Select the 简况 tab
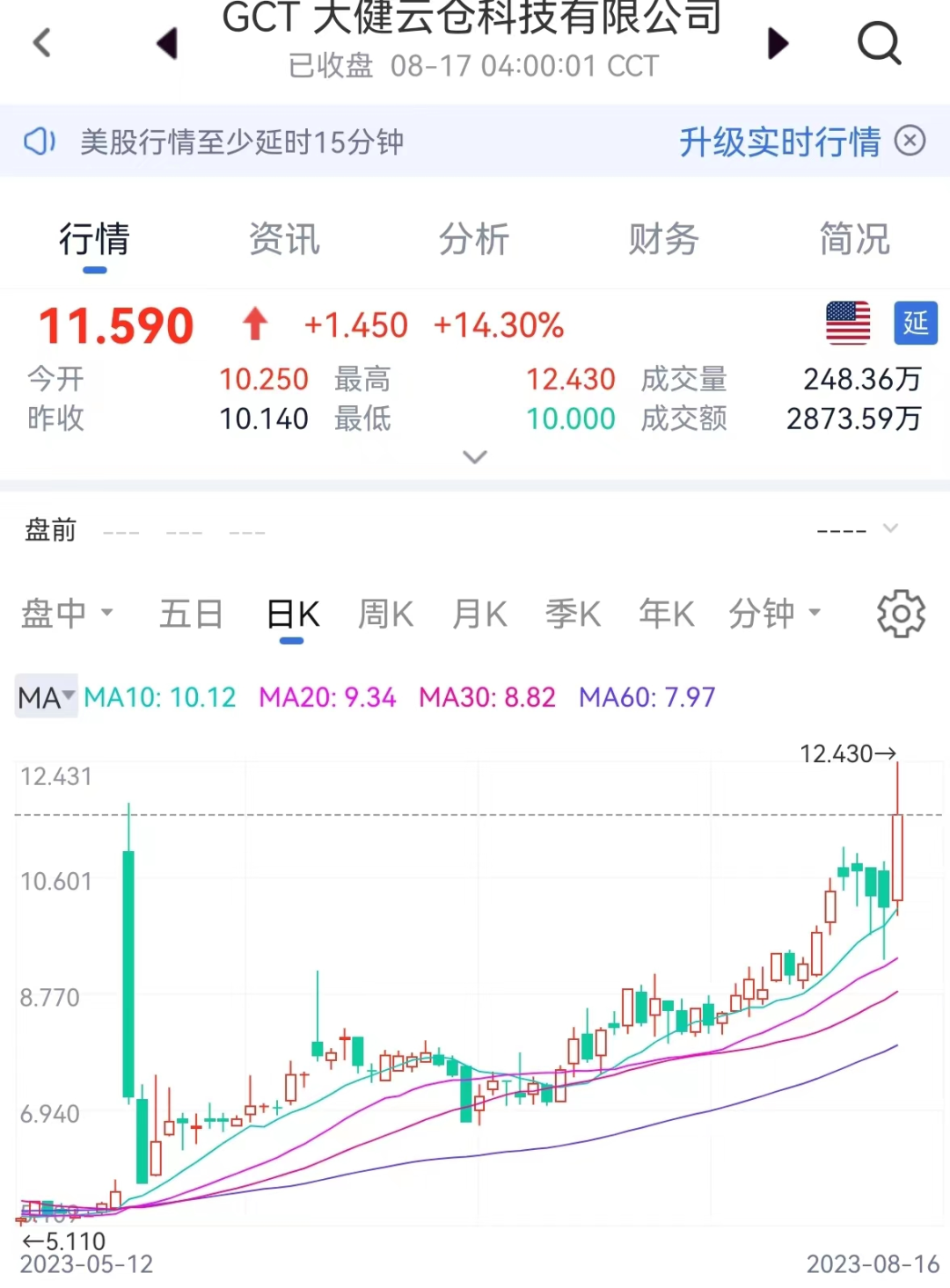 coord(854,239)
